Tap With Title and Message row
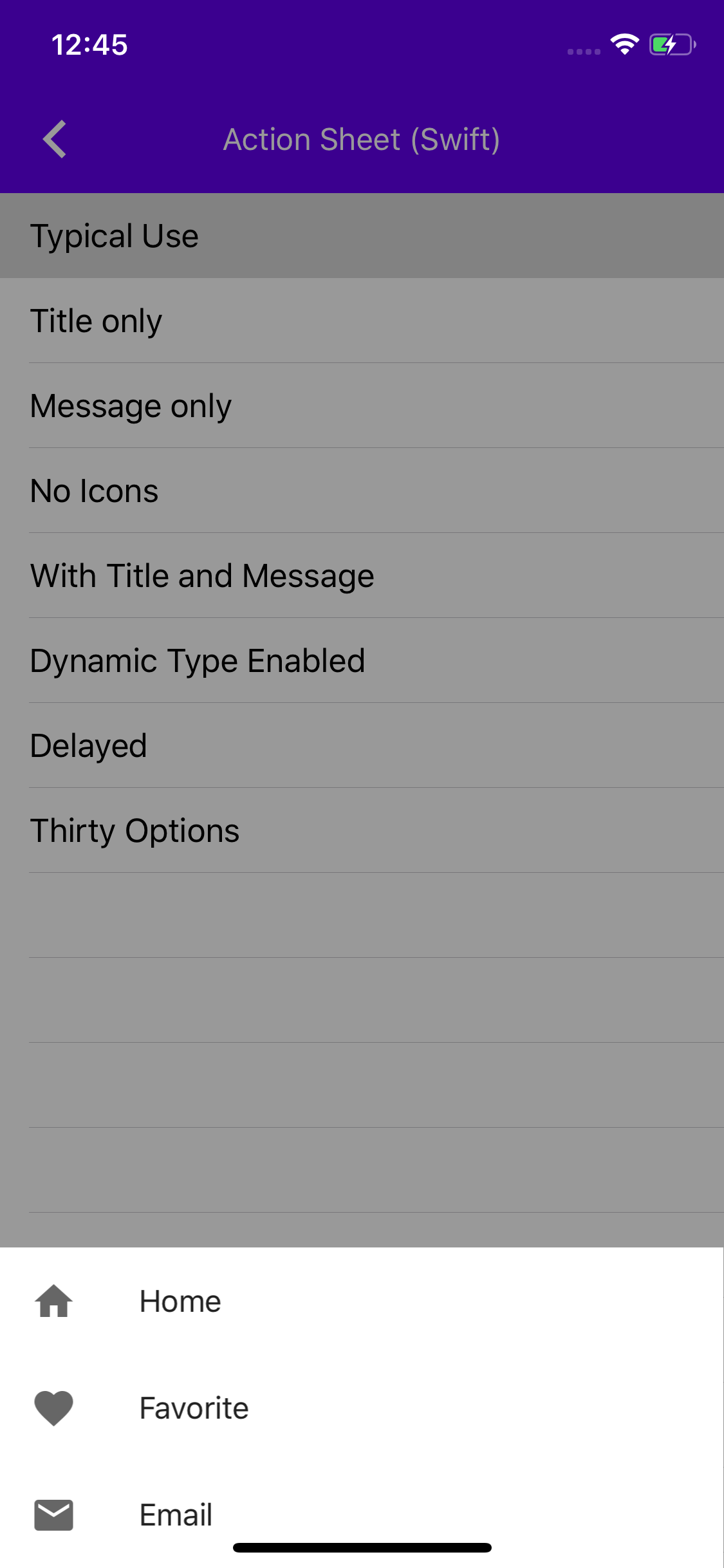Image resolution: width=724 pixels, height=1568 pixels. [202, 575]
